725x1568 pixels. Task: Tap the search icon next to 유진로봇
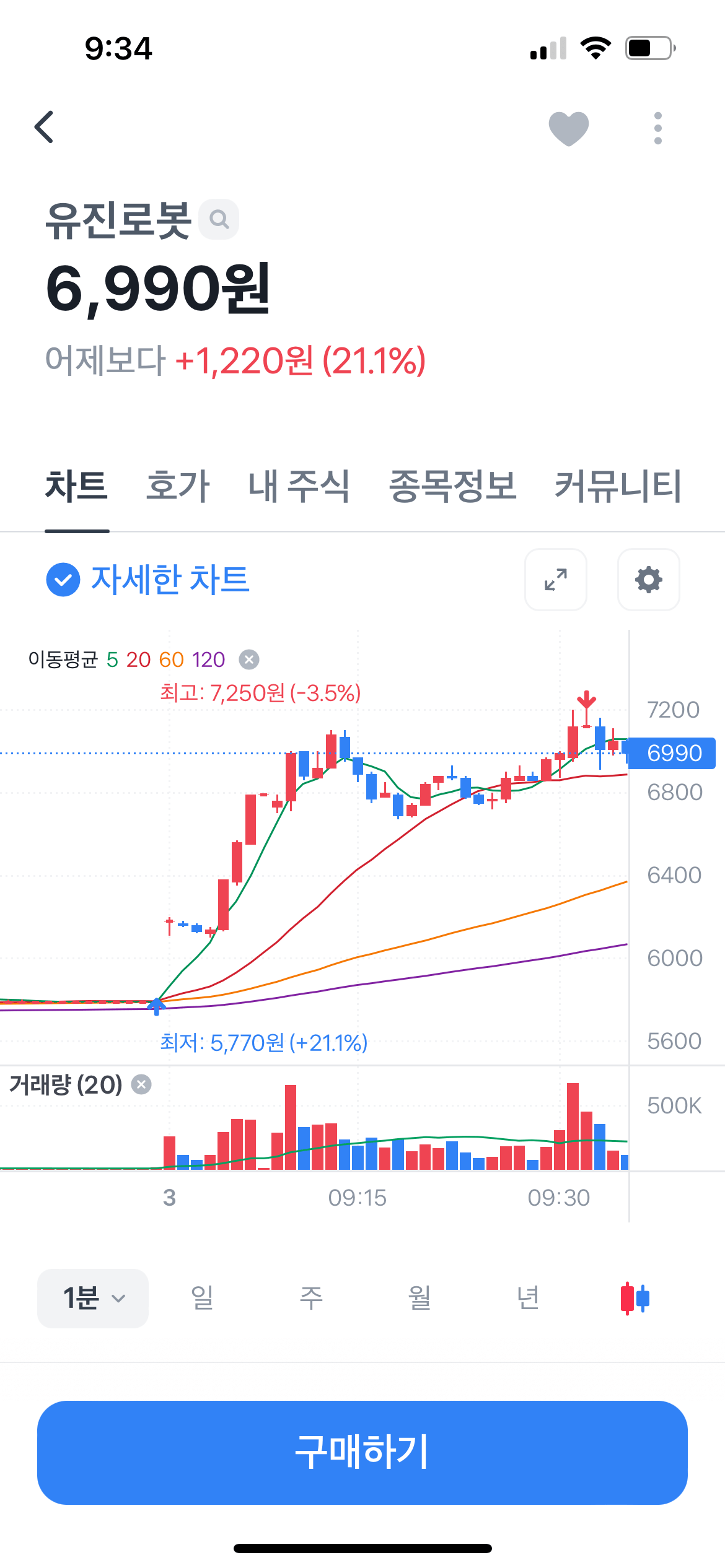point(218,219)
